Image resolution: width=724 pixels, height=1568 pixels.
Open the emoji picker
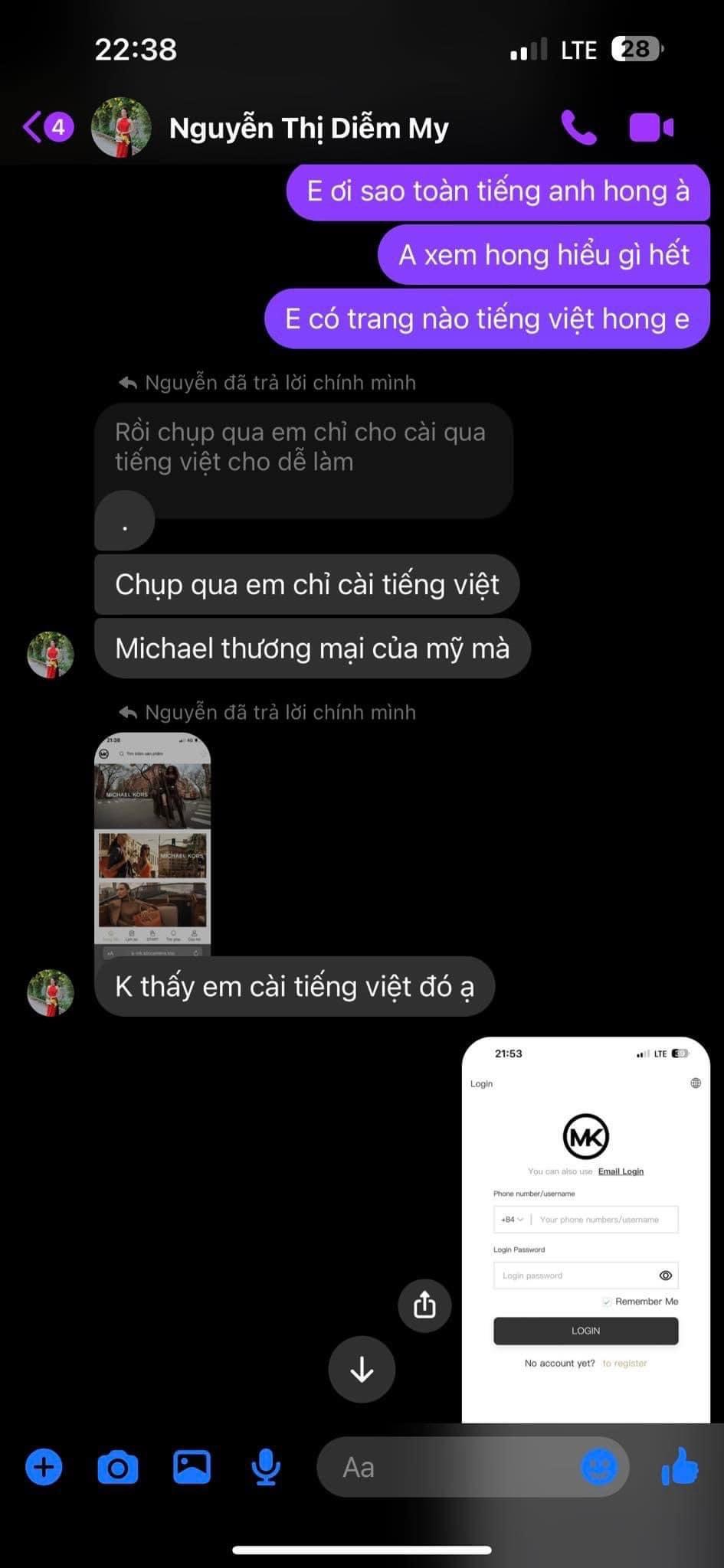tap(599, 1468)
